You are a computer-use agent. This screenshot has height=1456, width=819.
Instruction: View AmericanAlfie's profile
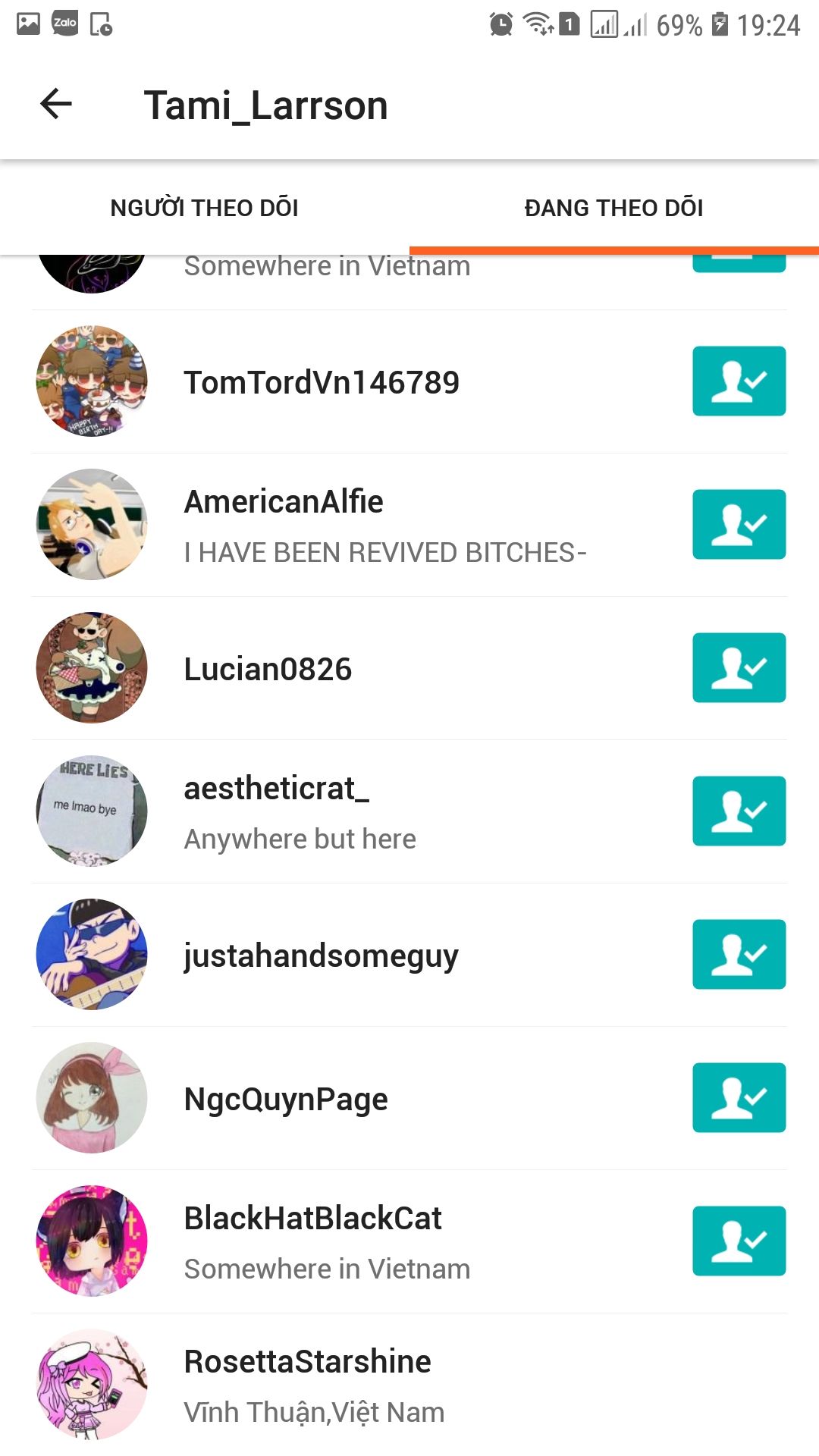click(284, 502)
